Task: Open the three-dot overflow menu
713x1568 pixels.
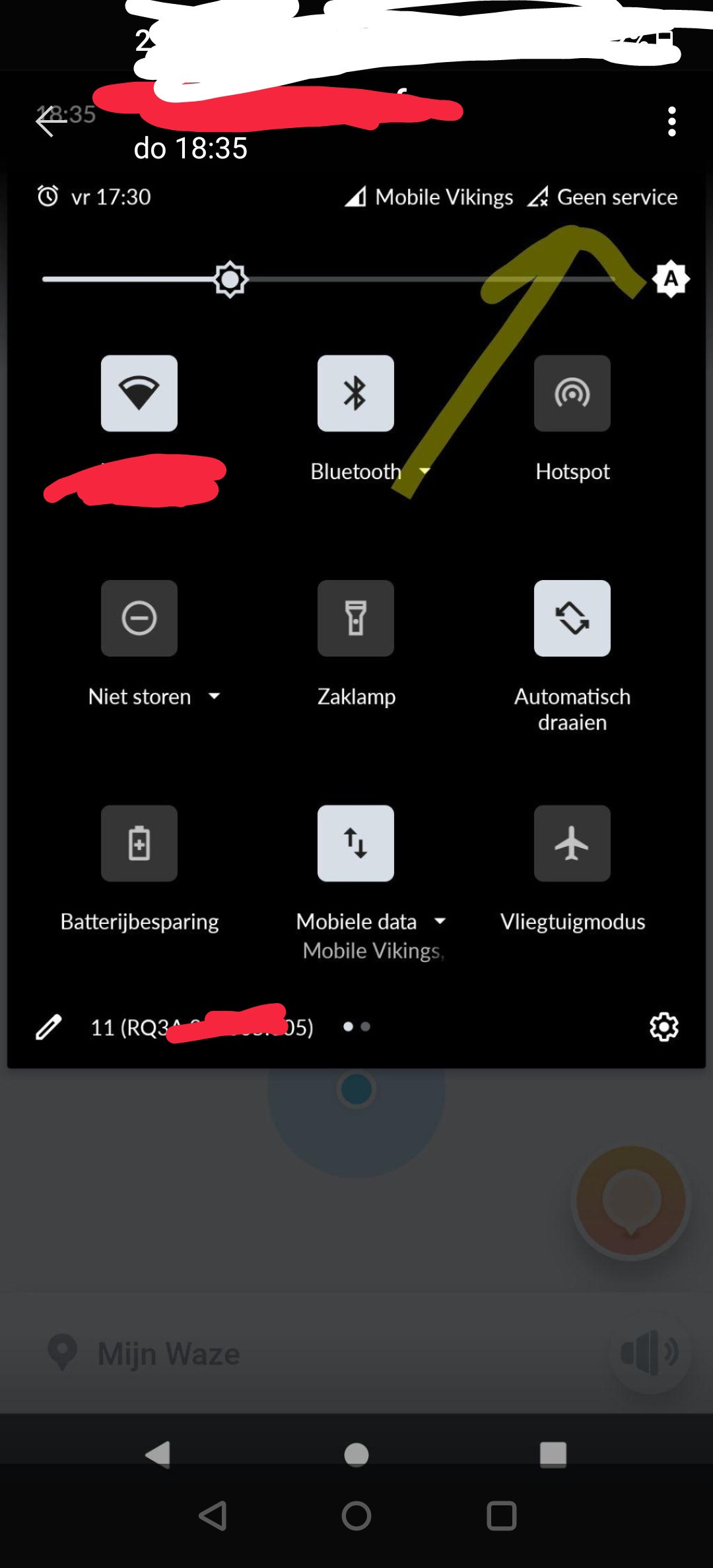Action: coord(671,122)
